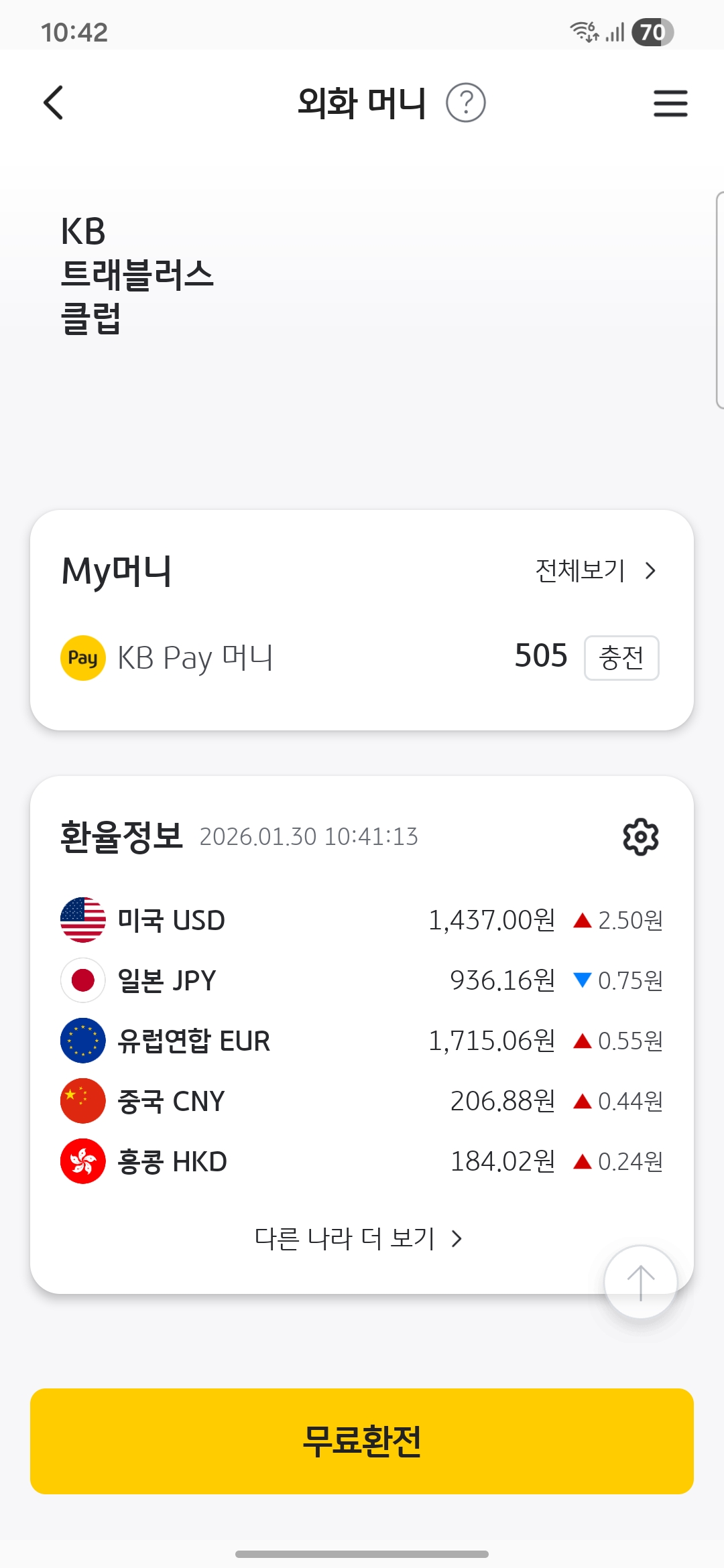Select the 일본 JPY exchange rate row
Viewport: 724px width, 1568px height.
[362, 980]
